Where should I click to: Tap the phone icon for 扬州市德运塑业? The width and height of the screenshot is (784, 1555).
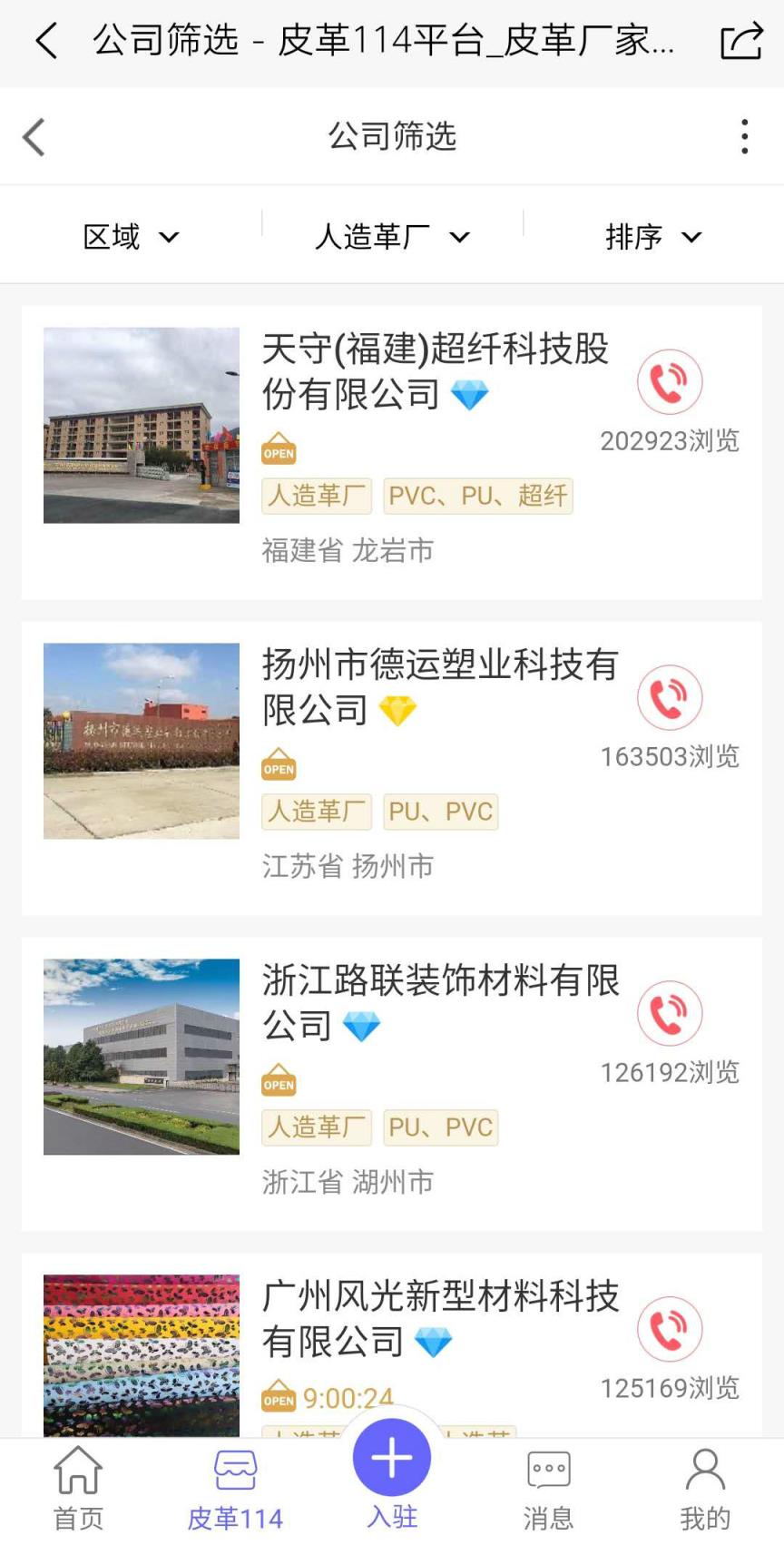670,698
